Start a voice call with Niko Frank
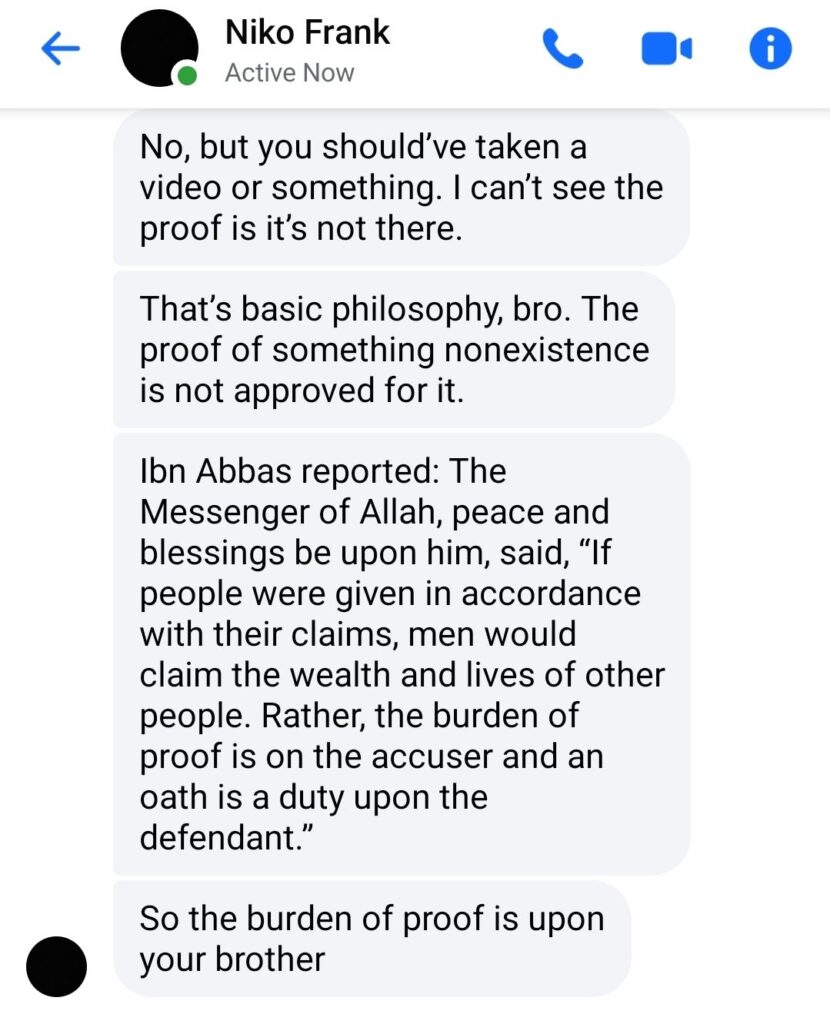The image size is (830, 1024). [x=562, y=48]
